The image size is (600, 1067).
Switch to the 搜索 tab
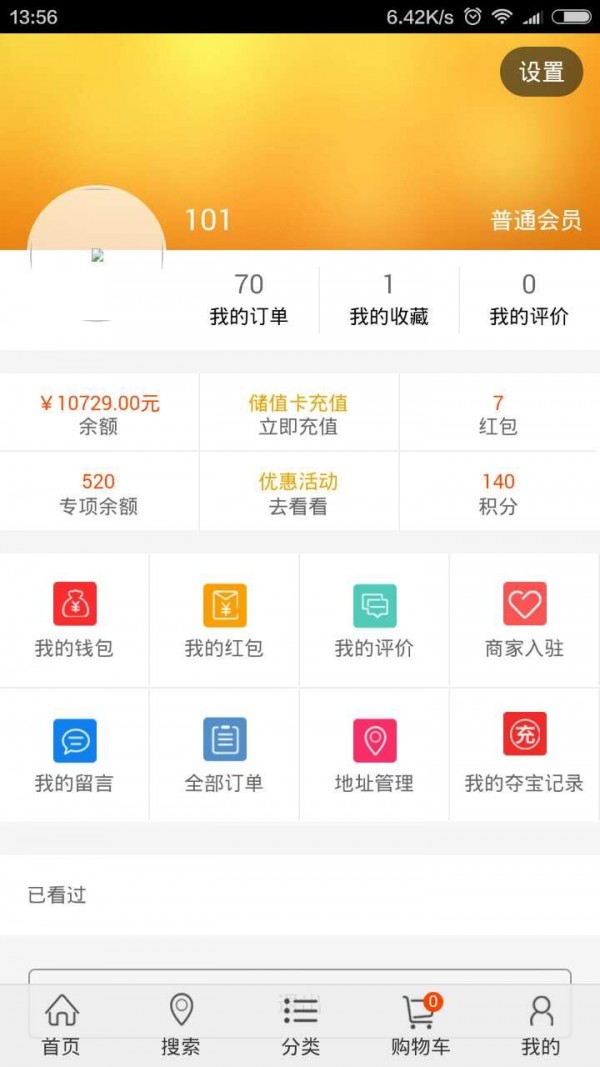181,1025
